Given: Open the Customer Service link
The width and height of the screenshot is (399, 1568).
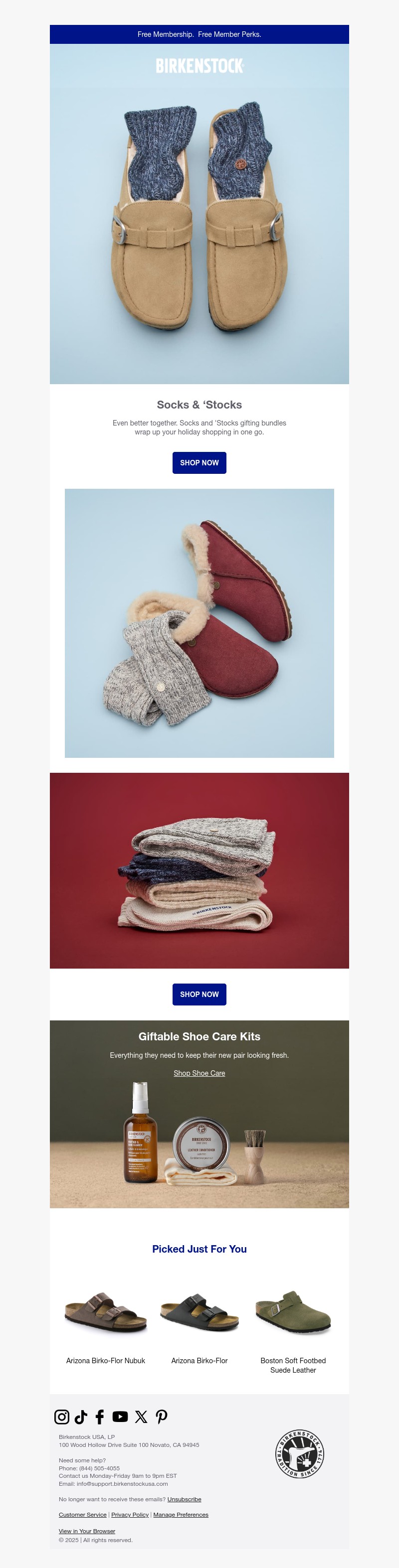Looking at the screenshot, I should [x=82, y=1514].
